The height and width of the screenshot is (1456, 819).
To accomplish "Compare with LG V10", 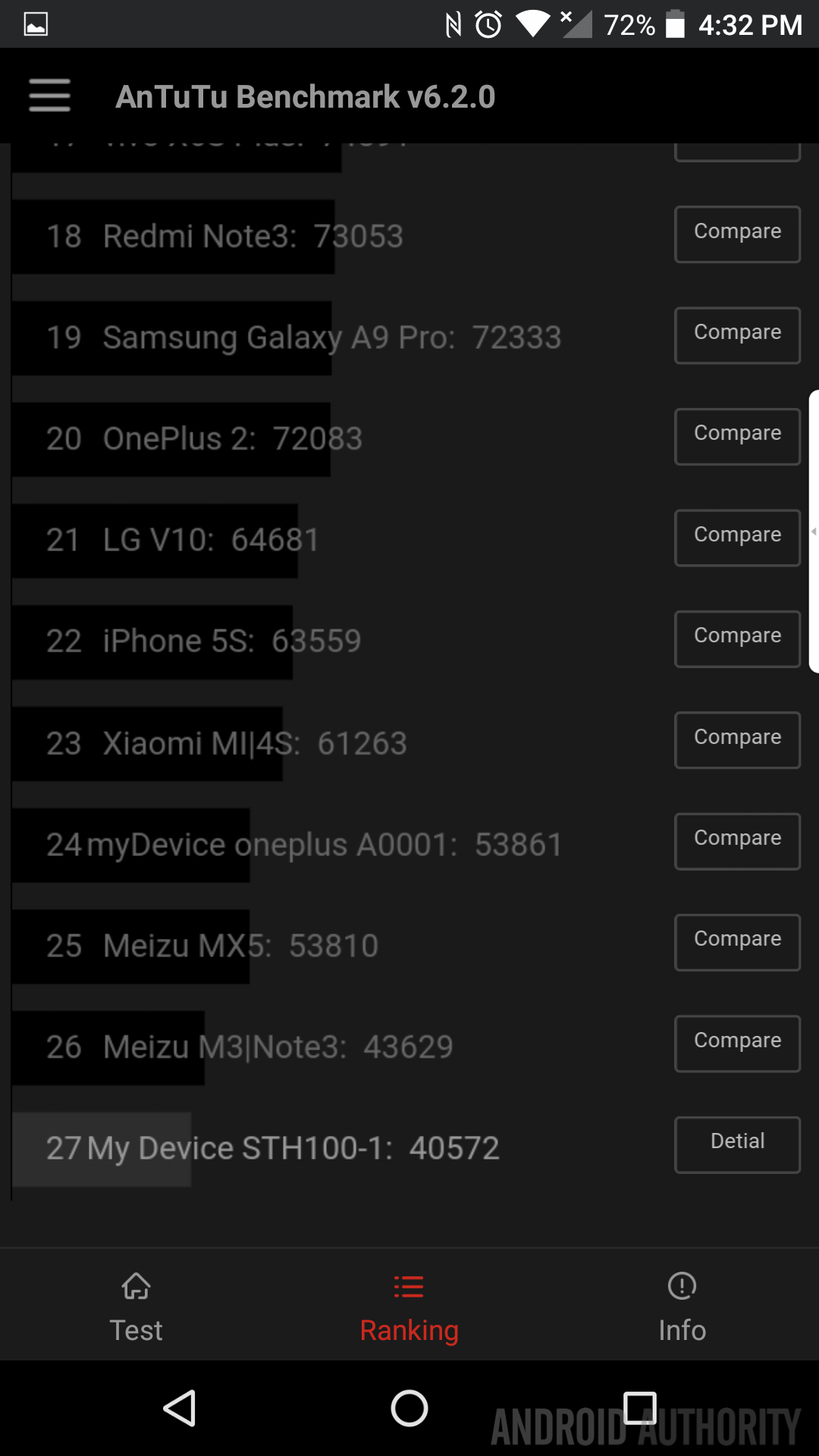I will (737, 538).
